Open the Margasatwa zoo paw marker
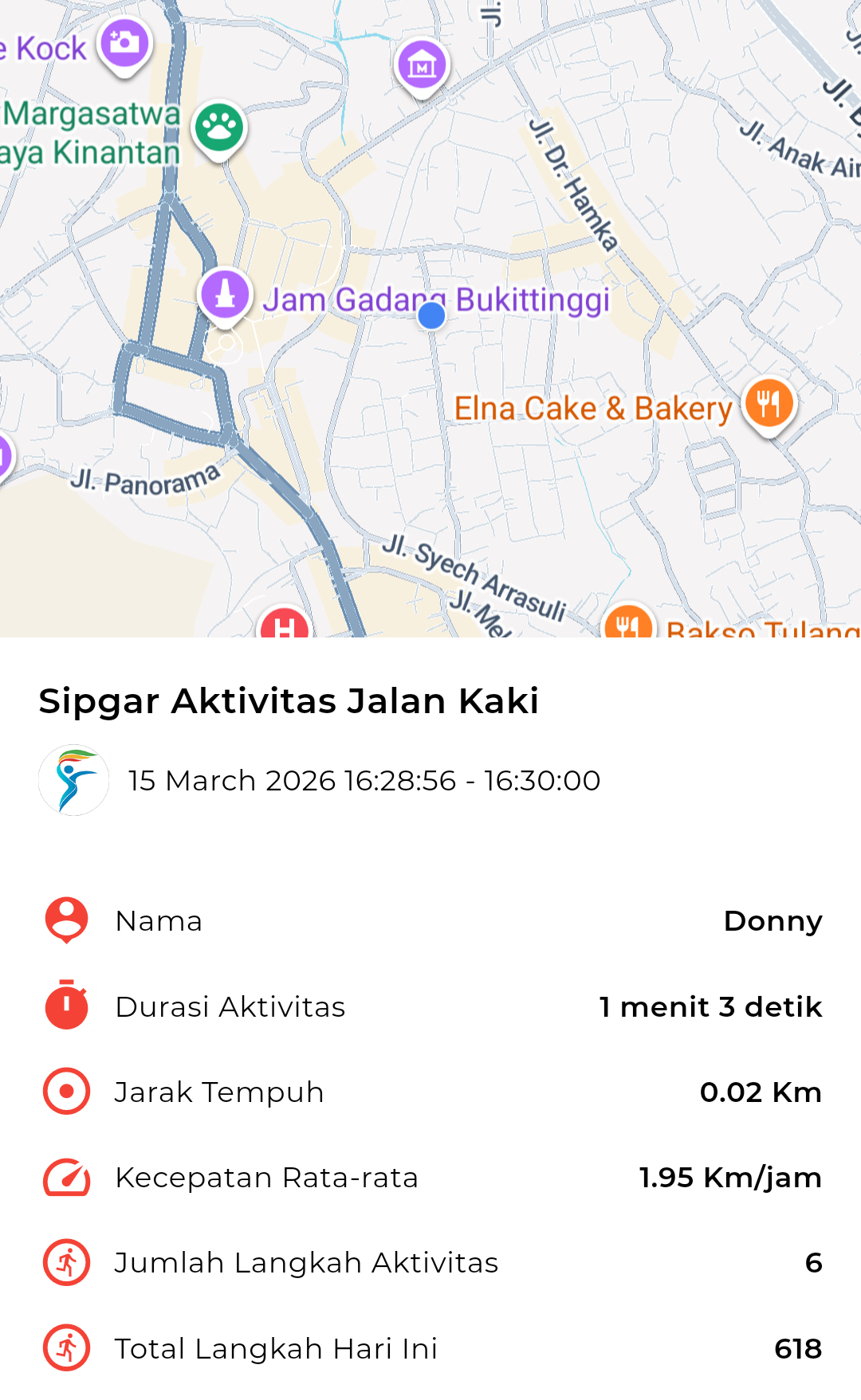This screenshot has height=1400, width=861. (219, 127)
